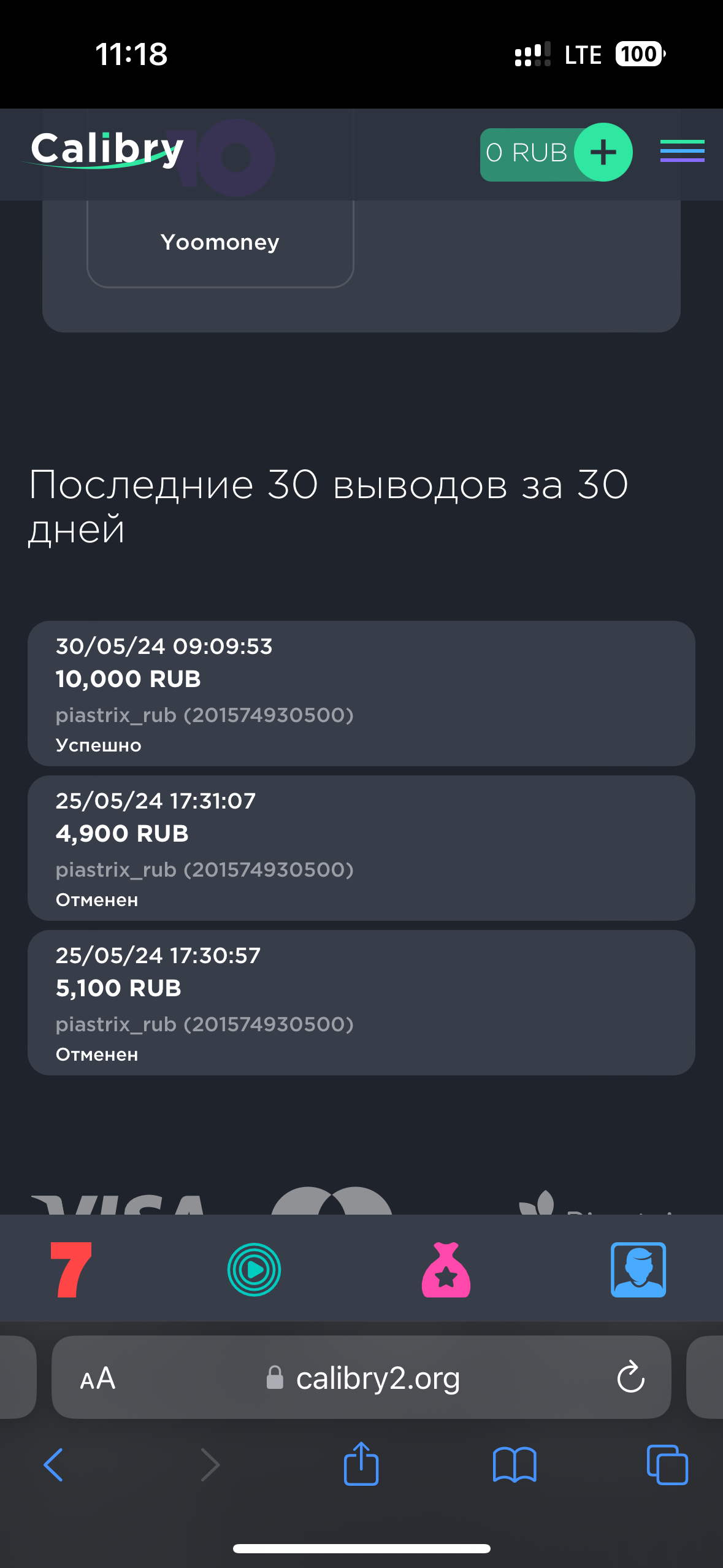Open the AA reader options

tap(98, 1378)
